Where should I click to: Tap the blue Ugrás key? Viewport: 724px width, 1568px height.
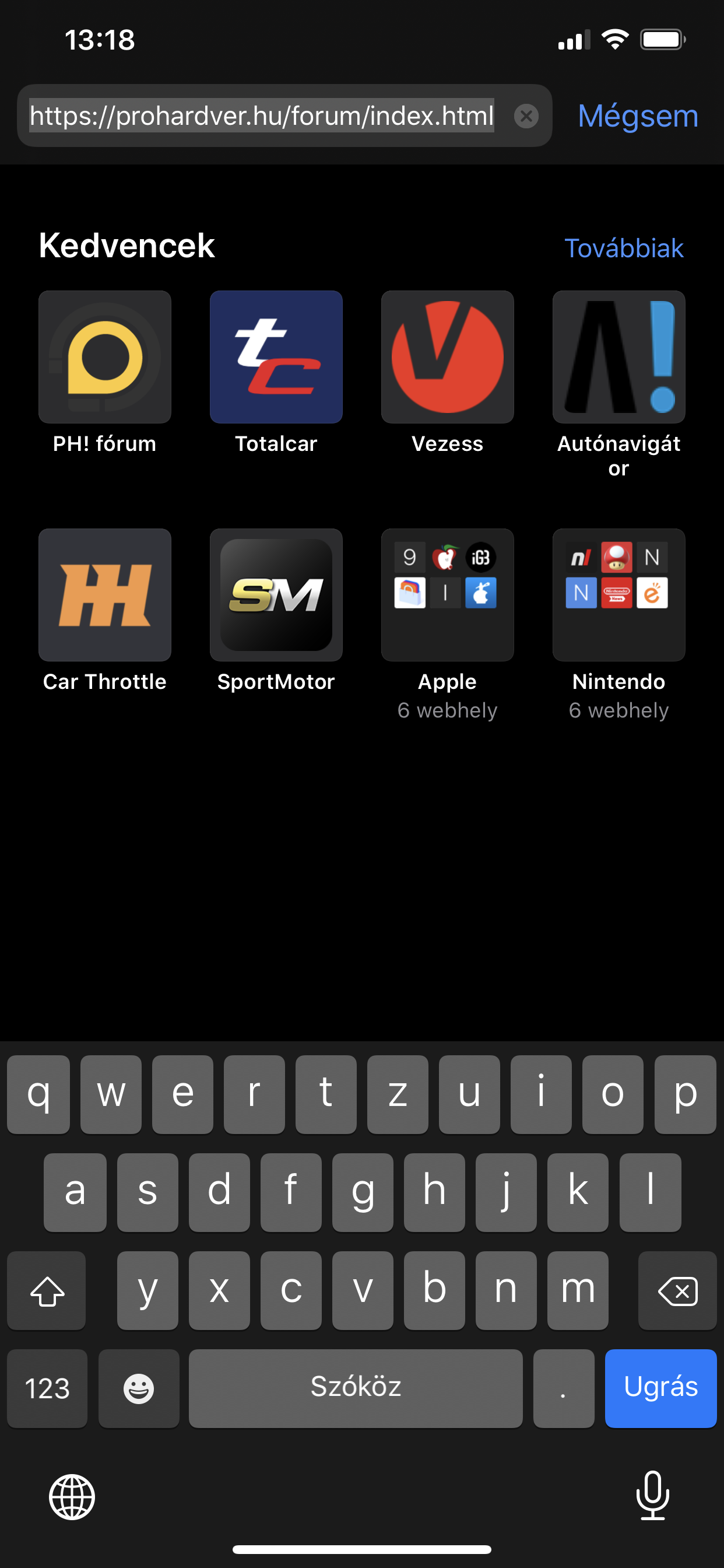660,1388
